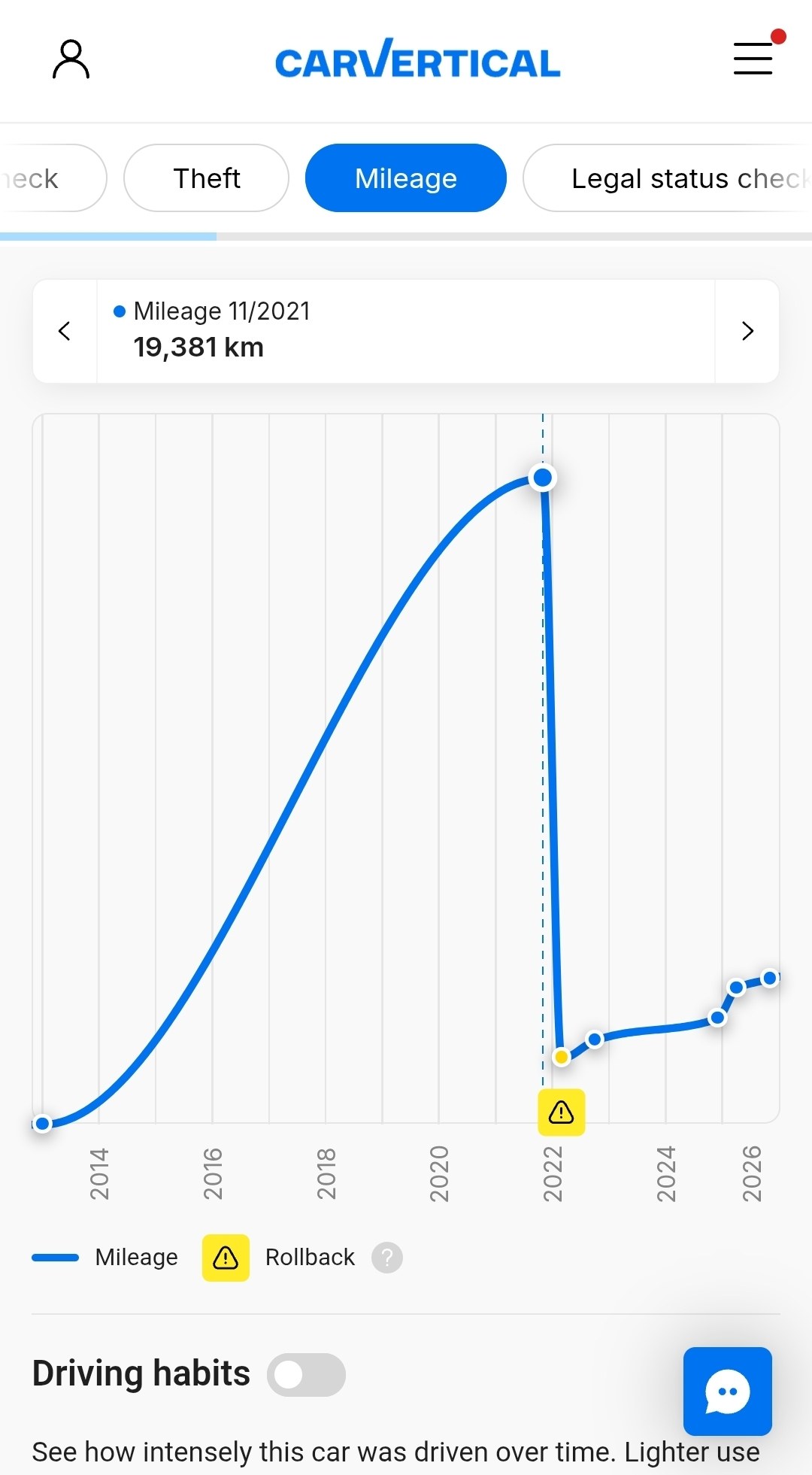Open the user account profile icon
The width and height of the screenshot is (812, 1475).
tap(71, 59)
